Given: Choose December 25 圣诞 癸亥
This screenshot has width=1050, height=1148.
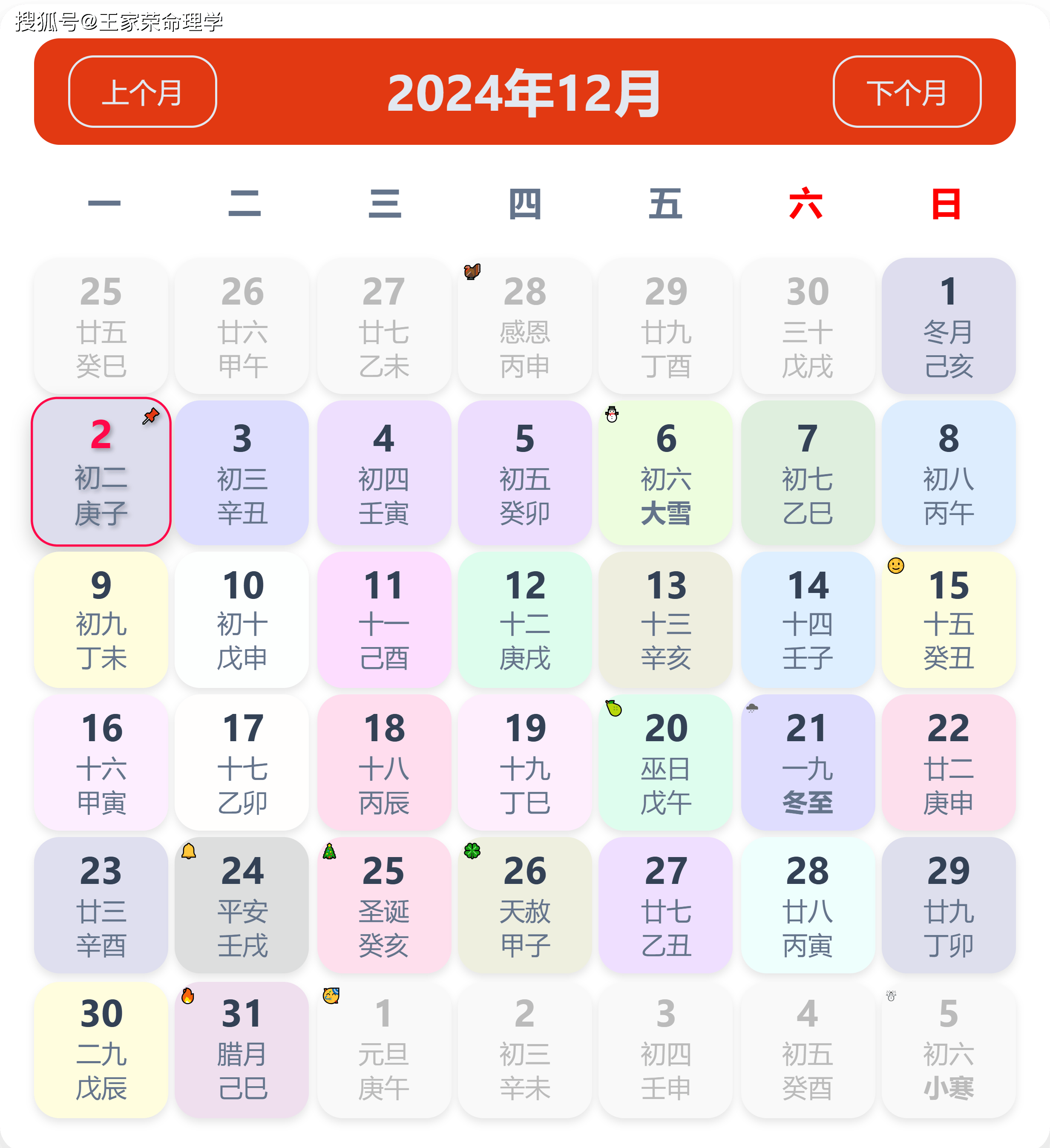Looking at the screenshot, I should [384, 905].
